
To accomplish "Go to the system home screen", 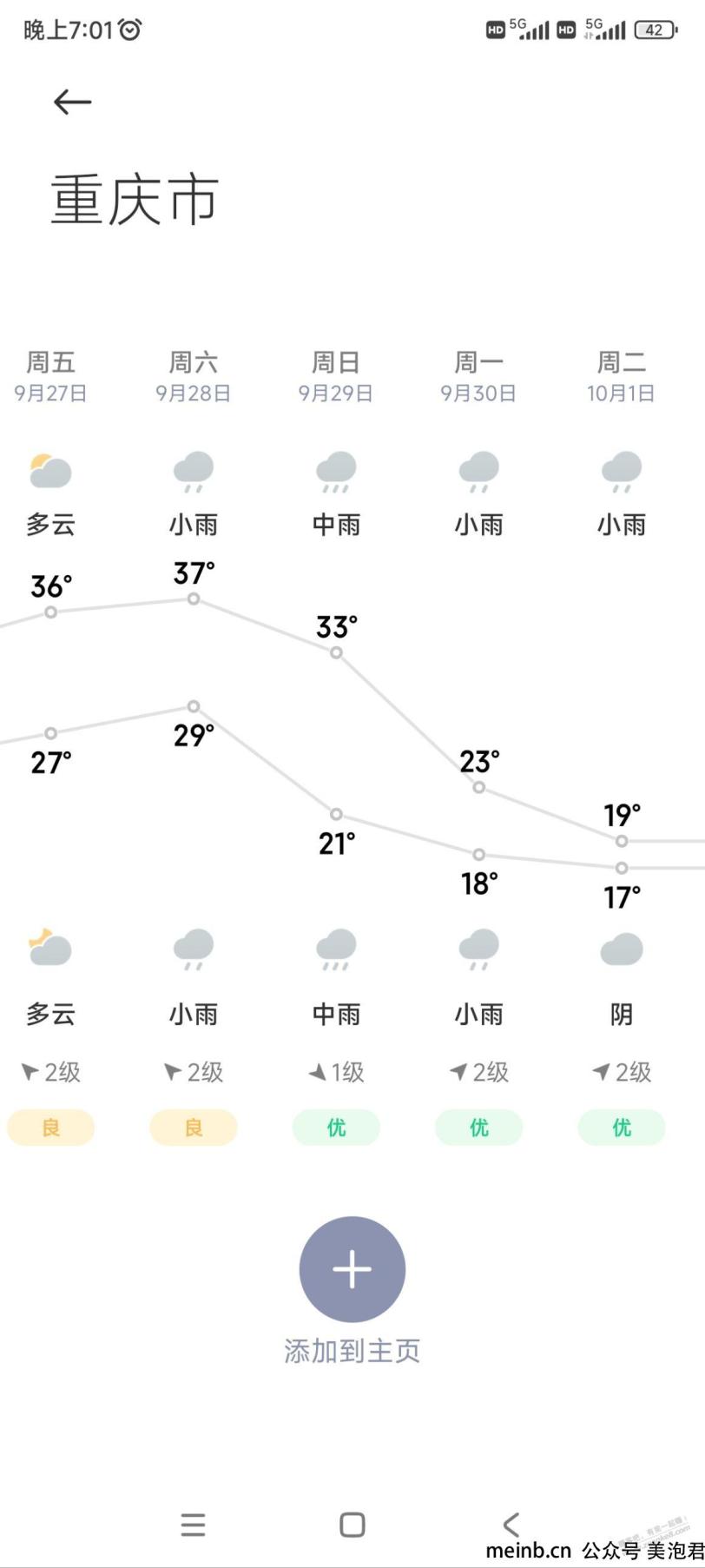I will (x=352, y=1524).
